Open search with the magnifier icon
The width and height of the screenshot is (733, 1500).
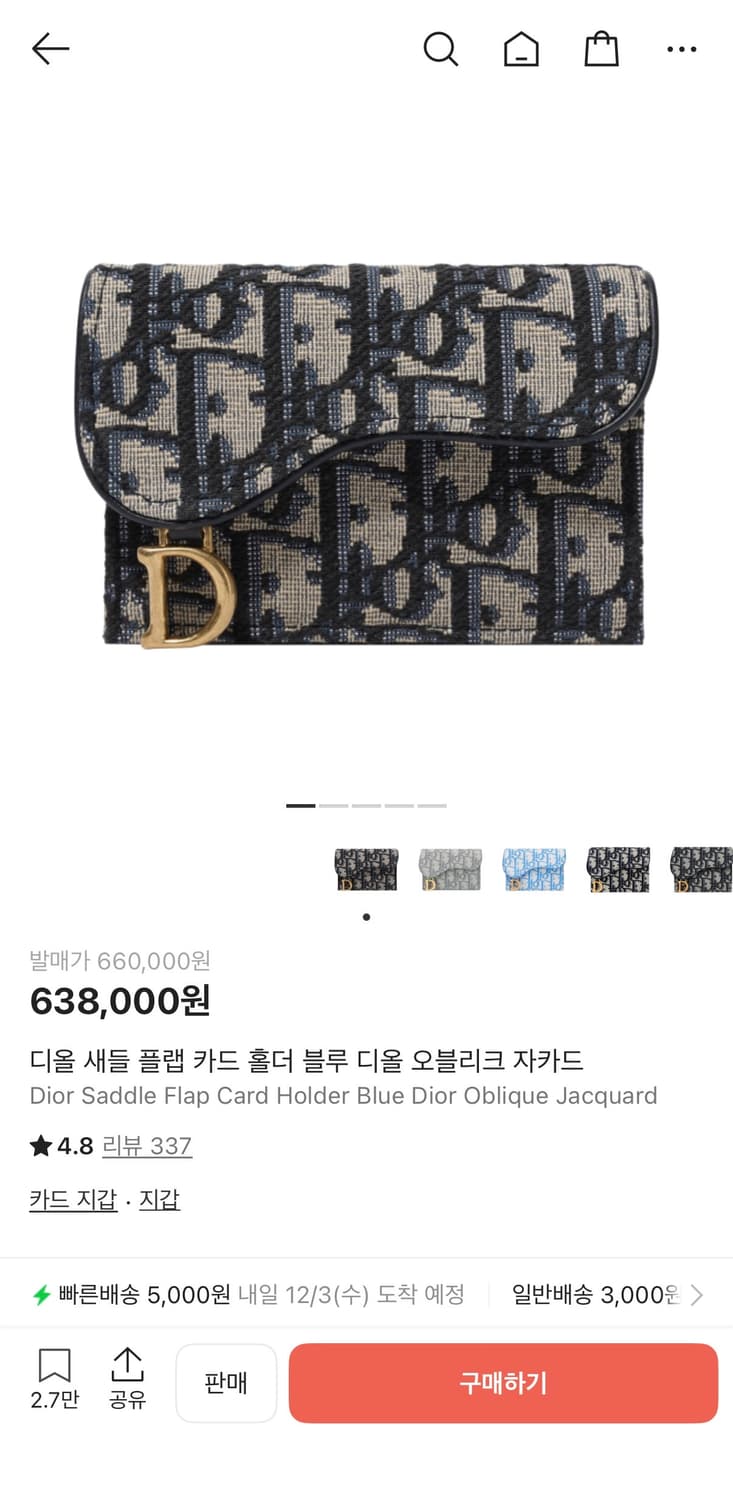pyautogui.click(x=440, y=48)
